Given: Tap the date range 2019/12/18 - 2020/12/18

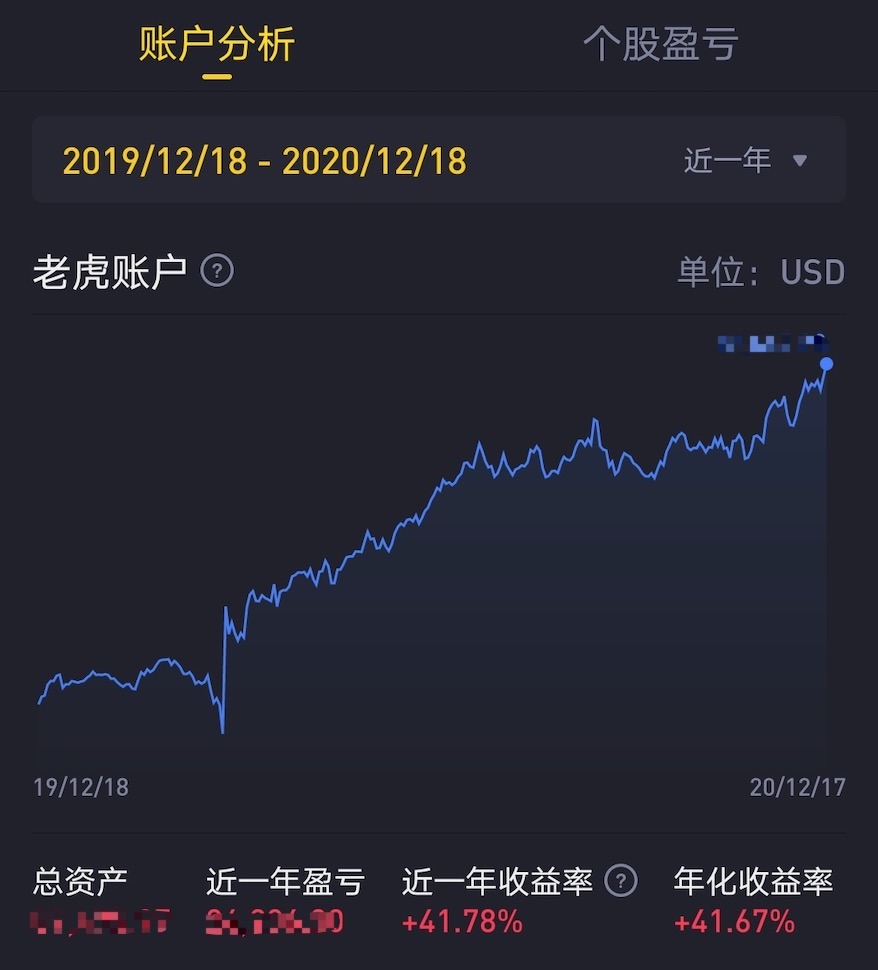Looking at the screenshot, I should pos(265,160).
